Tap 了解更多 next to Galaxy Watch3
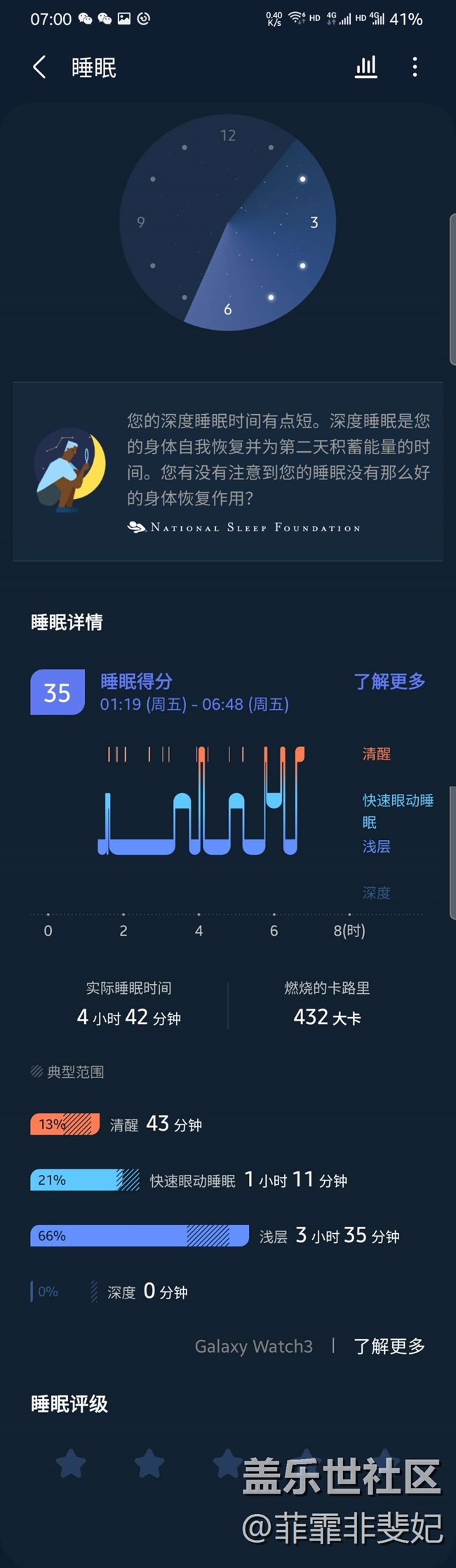The width and height of the screenshot is (456, 1568). coord(389,1346)
